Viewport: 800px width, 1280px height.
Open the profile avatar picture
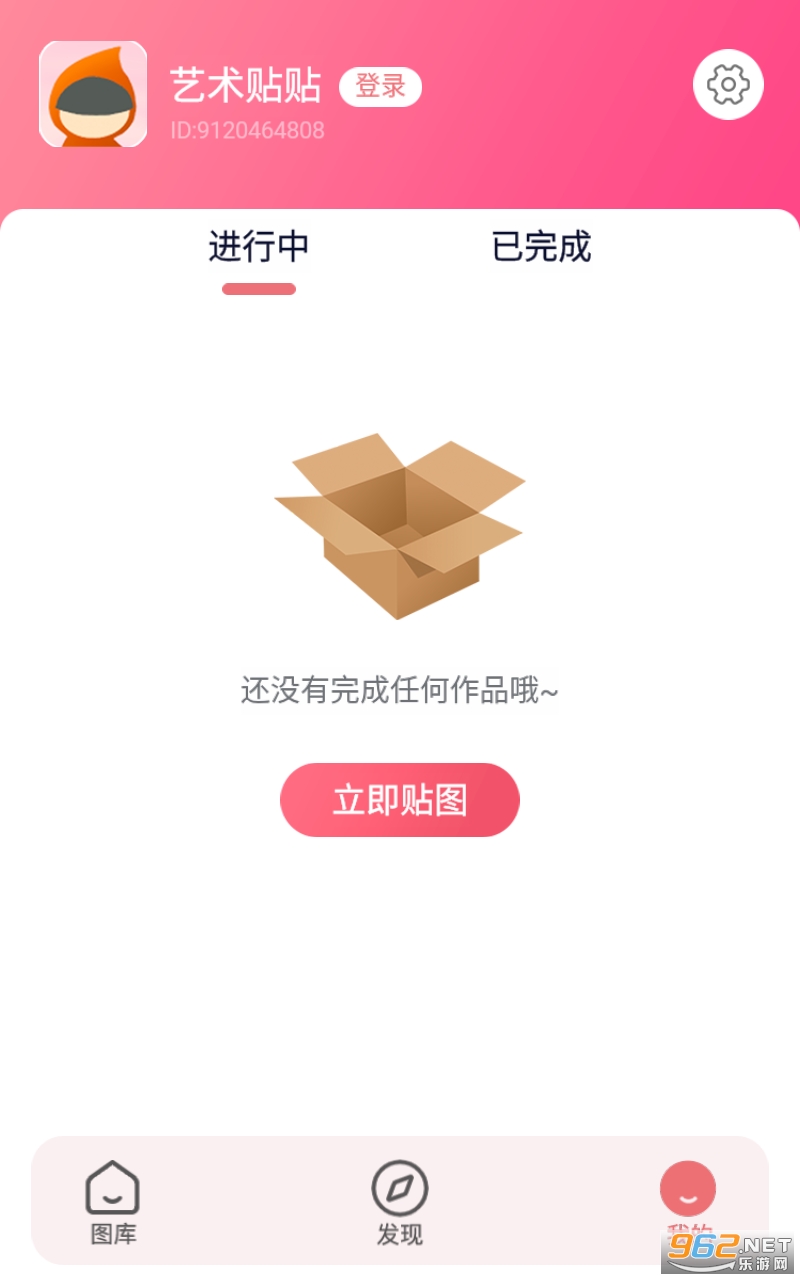(93, 95)
